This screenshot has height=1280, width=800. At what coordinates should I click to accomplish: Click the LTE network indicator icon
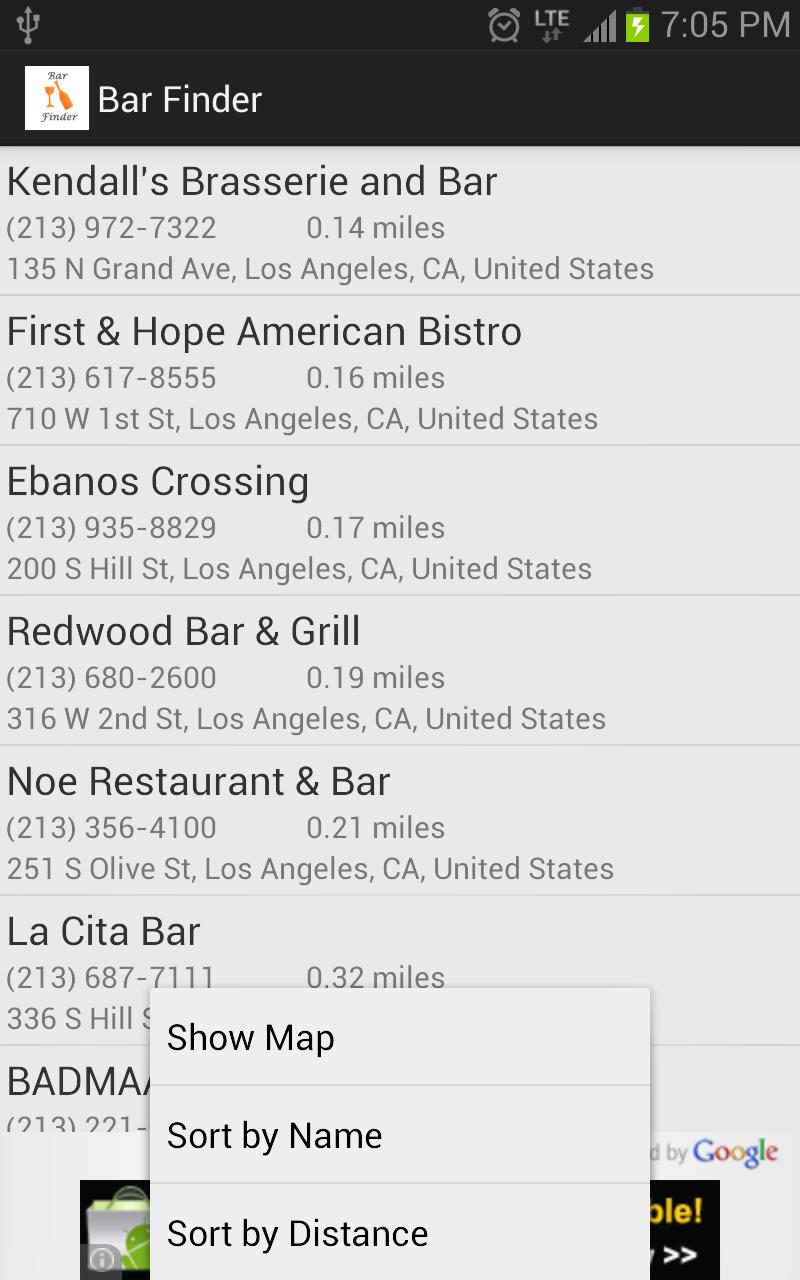[550, 24]
